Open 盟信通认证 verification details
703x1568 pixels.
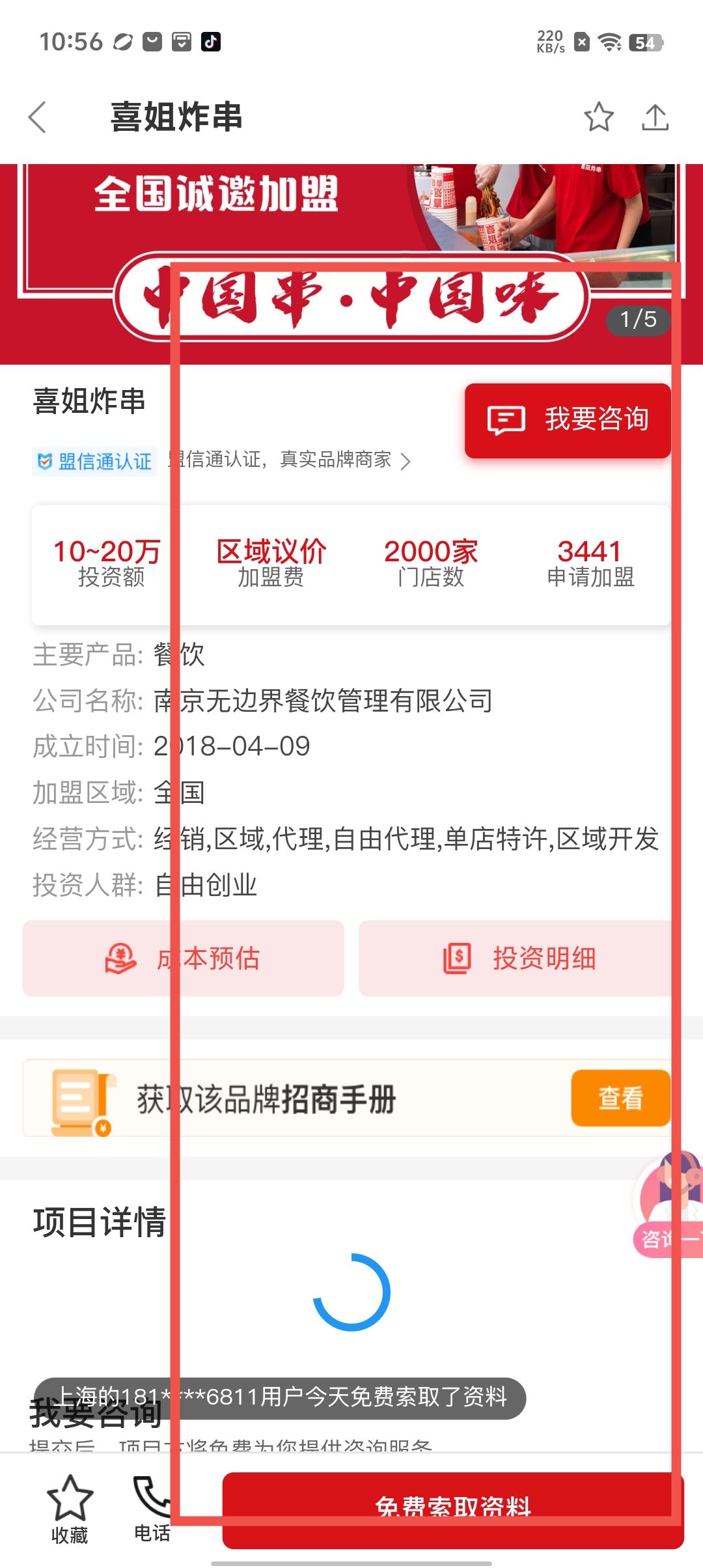[221, 460]
